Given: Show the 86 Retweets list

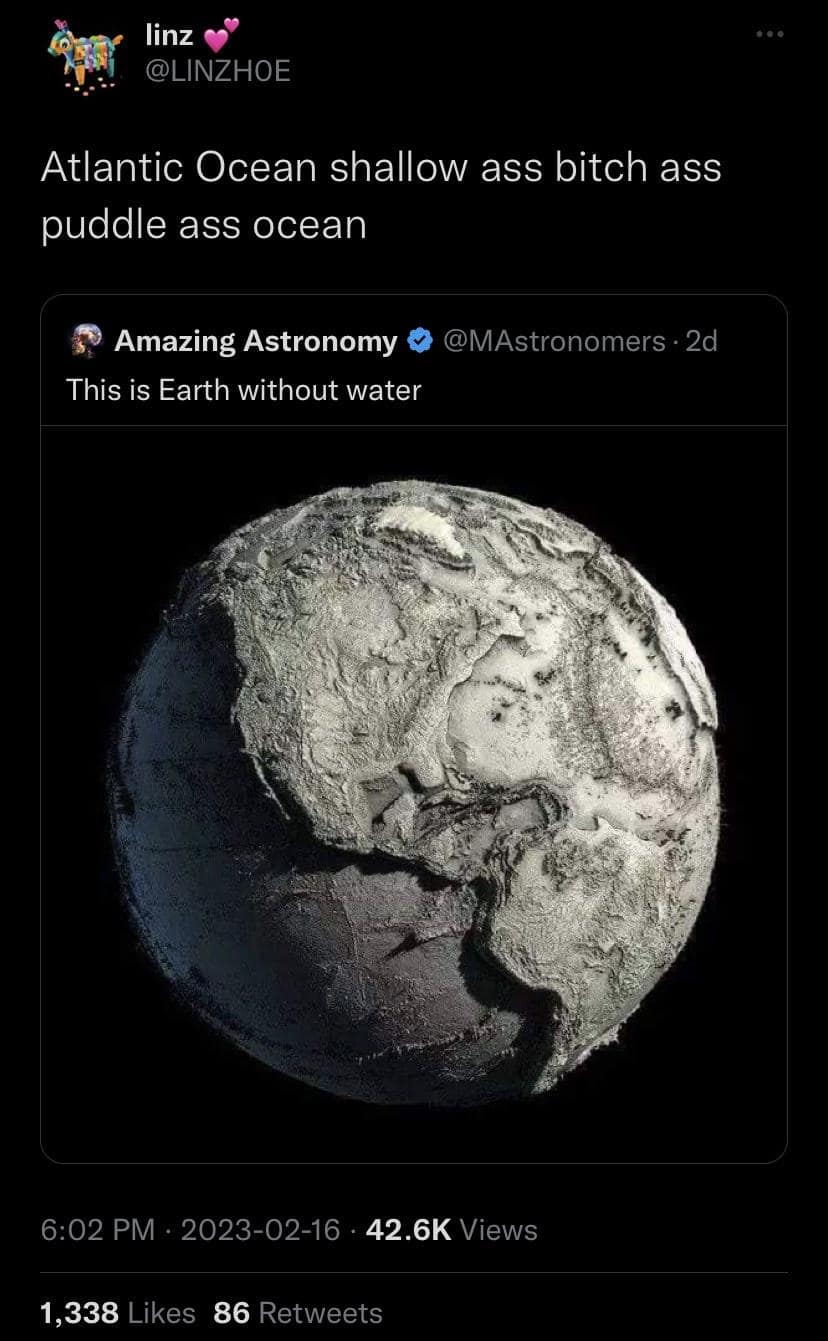Looking at the screenshot, I should tap(298, 1312).
